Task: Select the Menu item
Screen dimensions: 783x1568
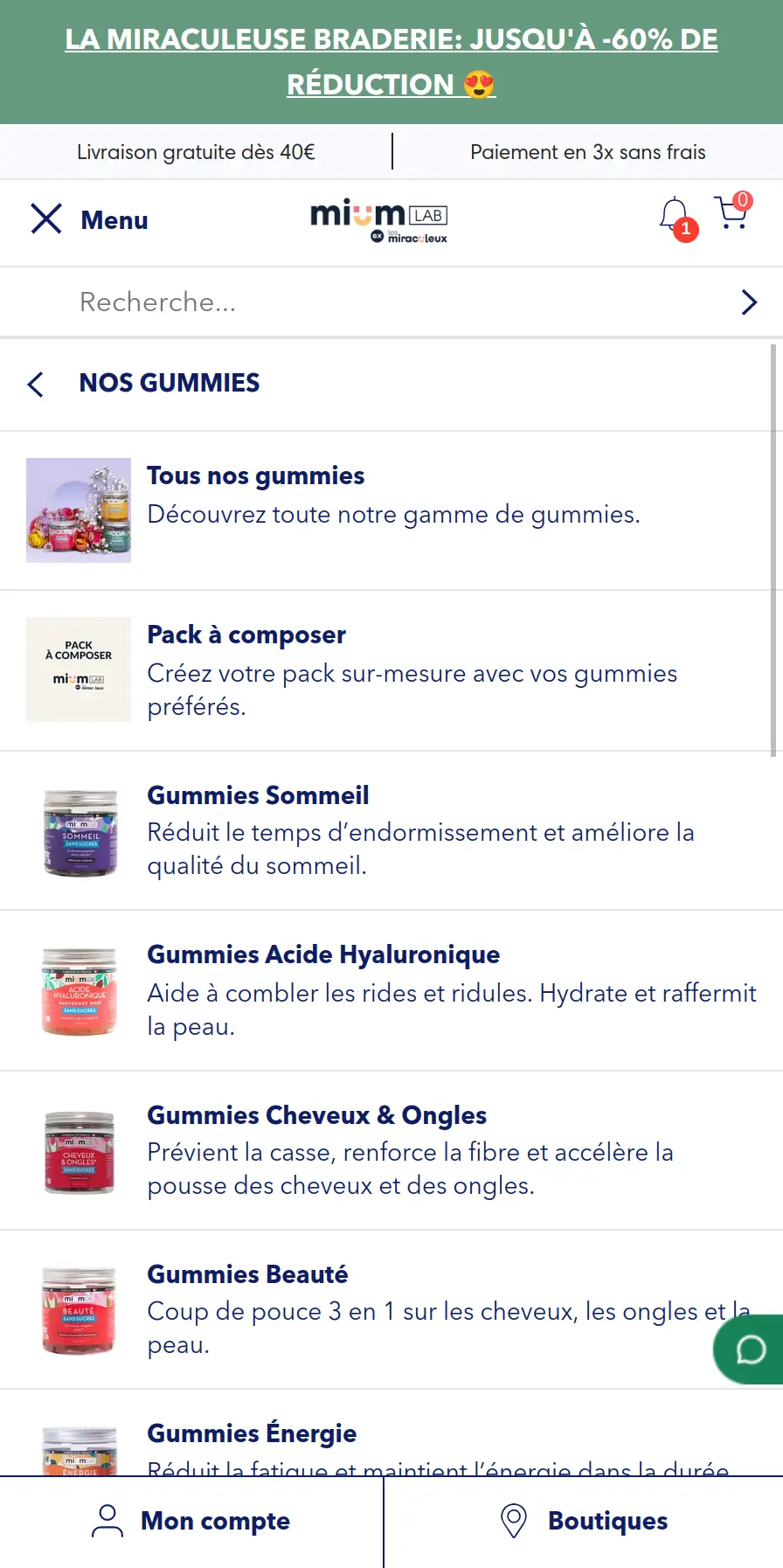Action: click(x=114, y=219)
